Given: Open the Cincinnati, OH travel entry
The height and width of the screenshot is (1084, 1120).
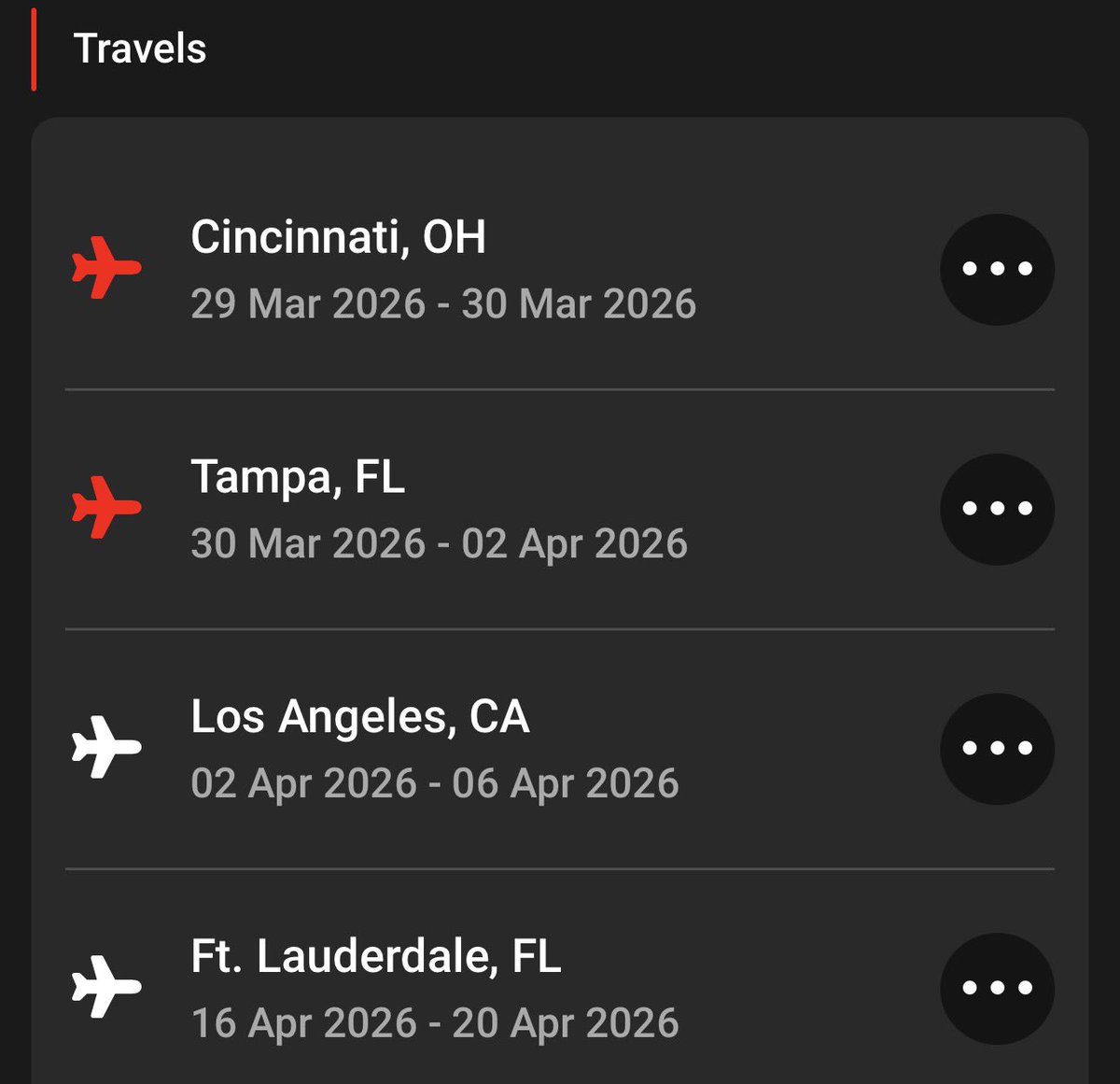Looking at the screenshot, I should coord(442,269).
